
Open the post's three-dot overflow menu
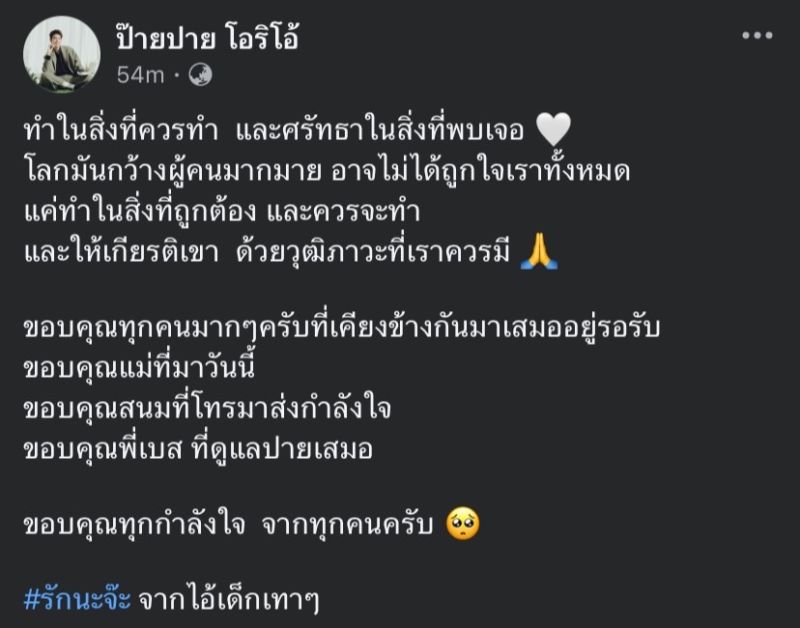coord(757,36)
